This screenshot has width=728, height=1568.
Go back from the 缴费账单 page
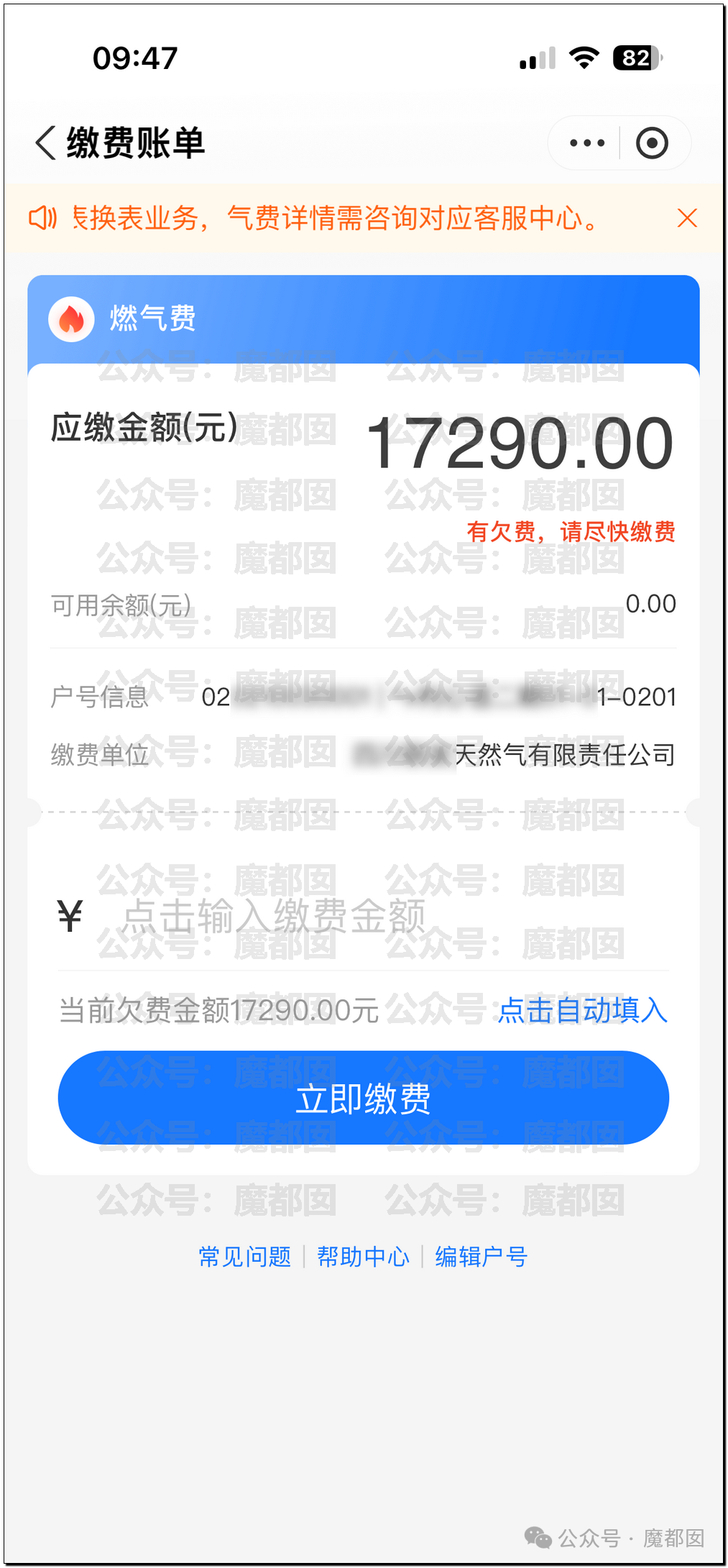pyautogui.click(x=45, y=142)
